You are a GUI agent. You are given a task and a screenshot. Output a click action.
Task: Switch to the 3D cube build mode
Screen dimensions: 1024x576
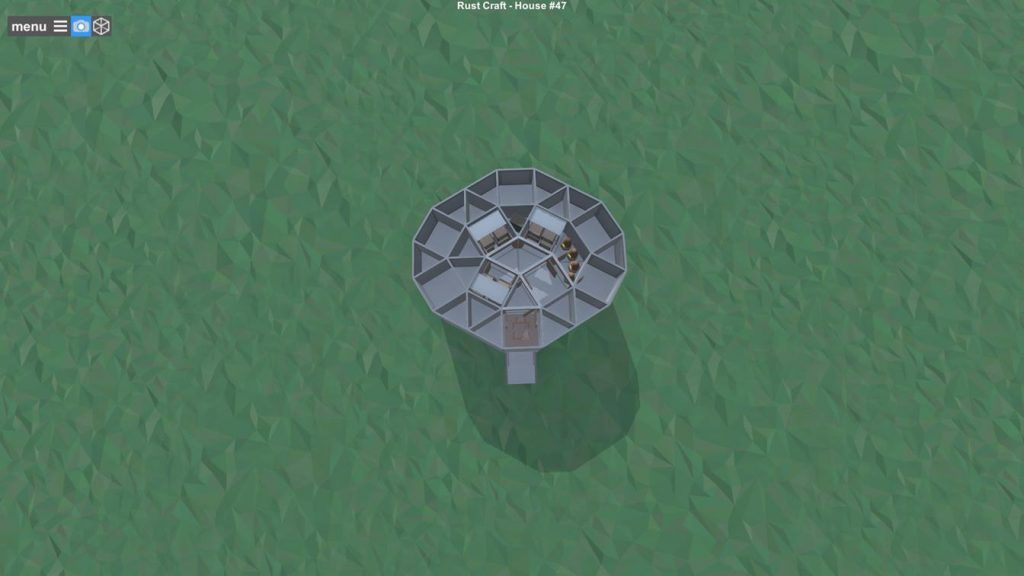pos(101,27)
